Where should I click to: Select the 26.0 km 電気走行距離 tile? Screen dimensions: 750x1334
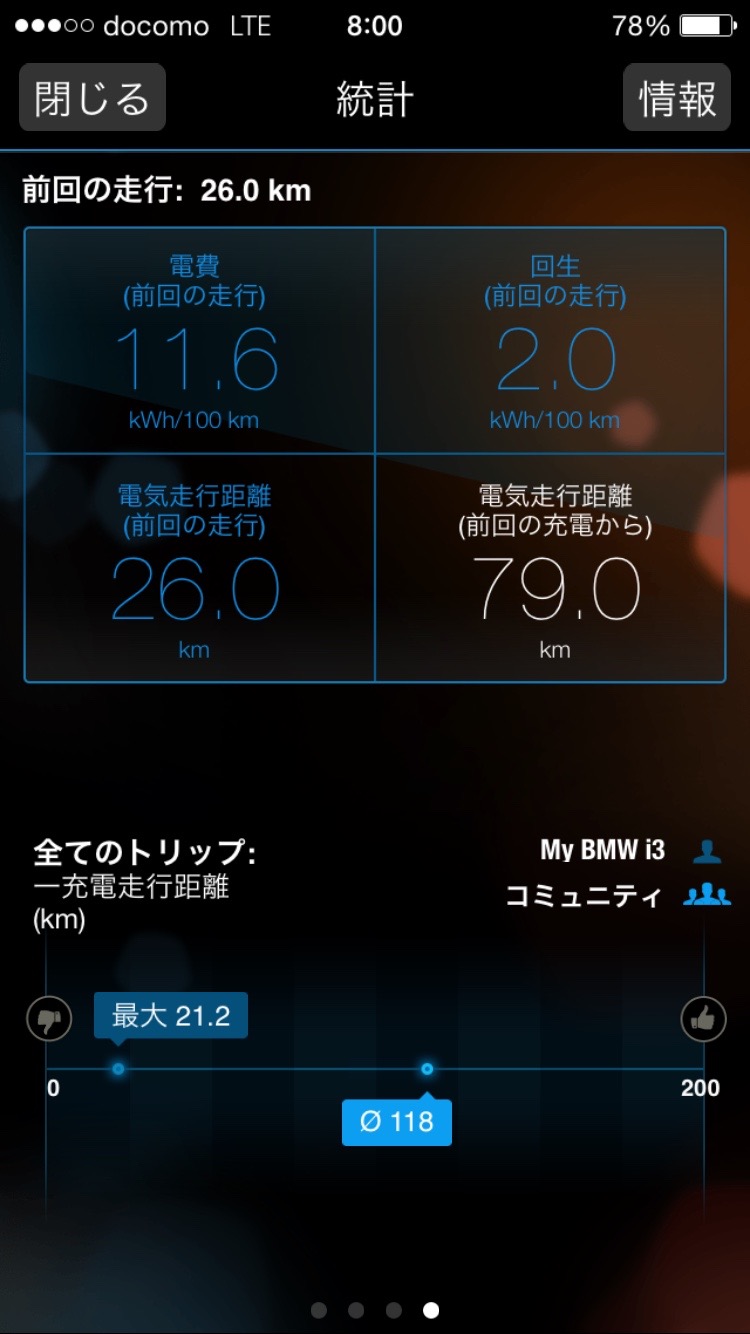point(199,569)
